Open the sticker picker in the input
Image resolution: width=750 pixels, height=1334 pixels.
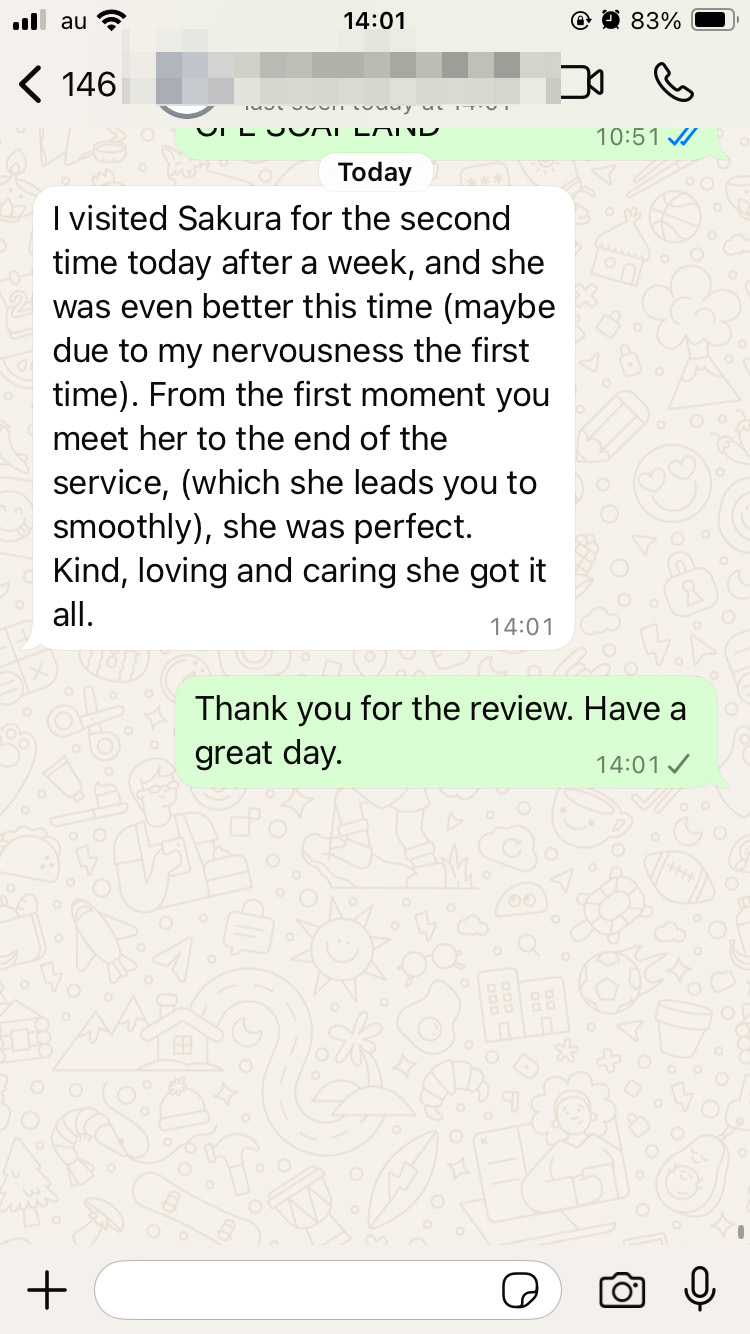tap(520, 1291)
